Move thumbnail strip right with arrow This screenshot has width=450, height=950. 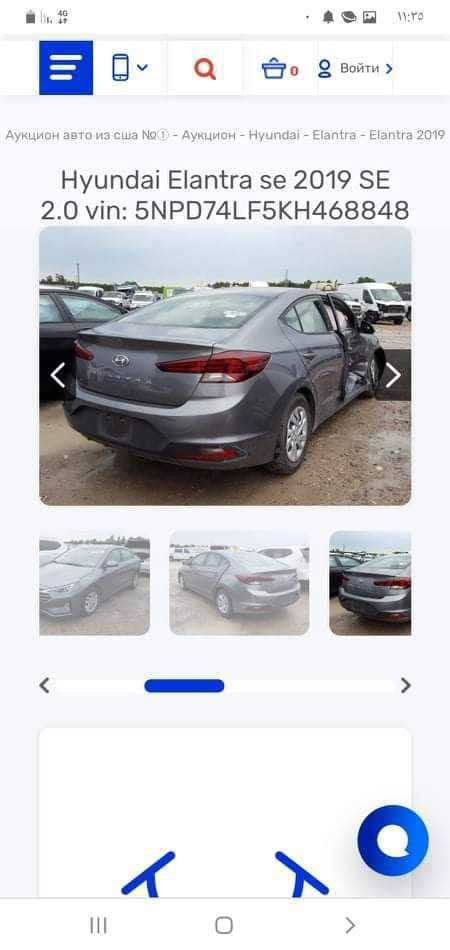406,685
